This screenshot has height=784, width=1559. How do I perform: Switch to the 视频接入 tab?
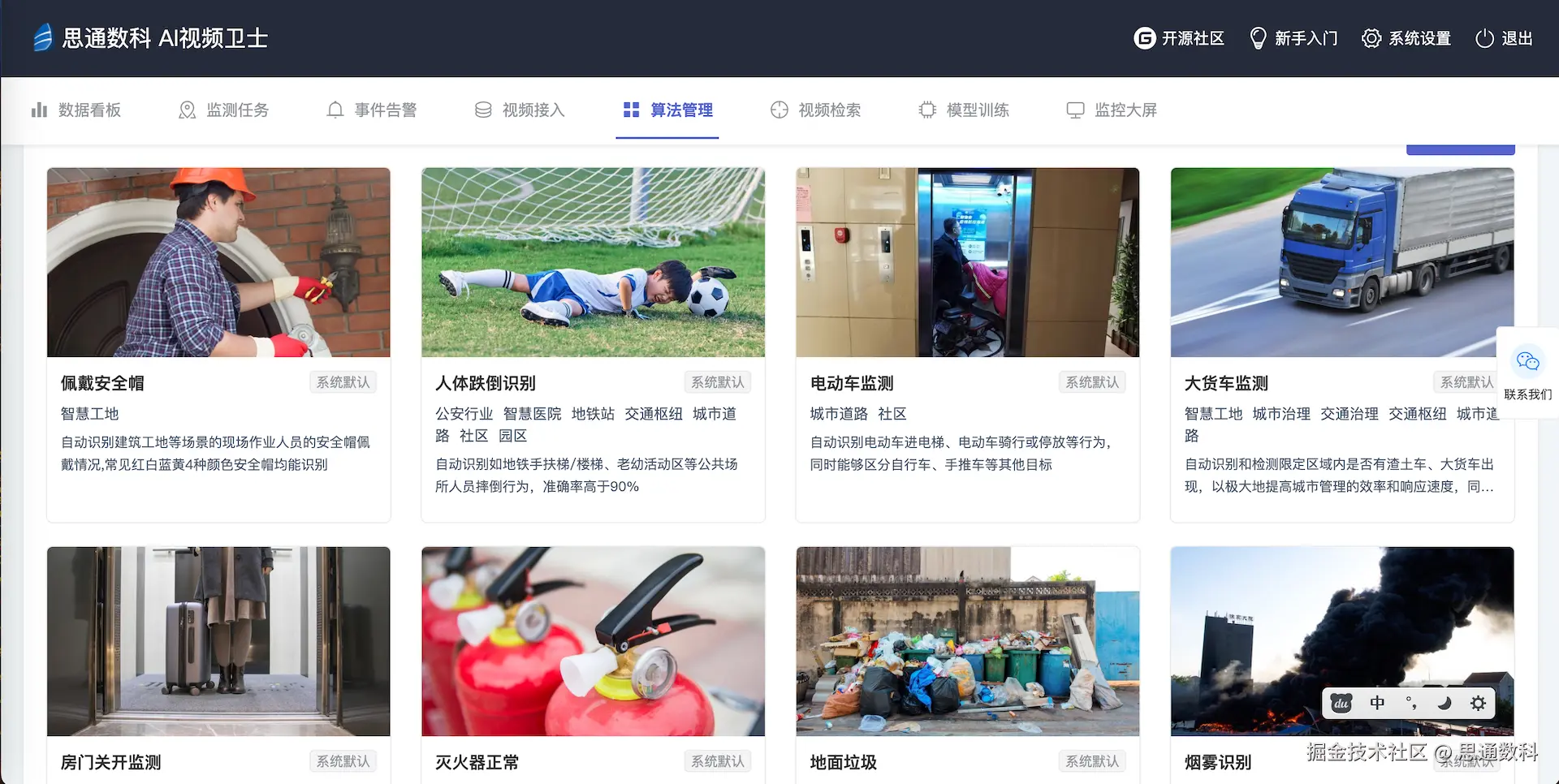[520, 110]
